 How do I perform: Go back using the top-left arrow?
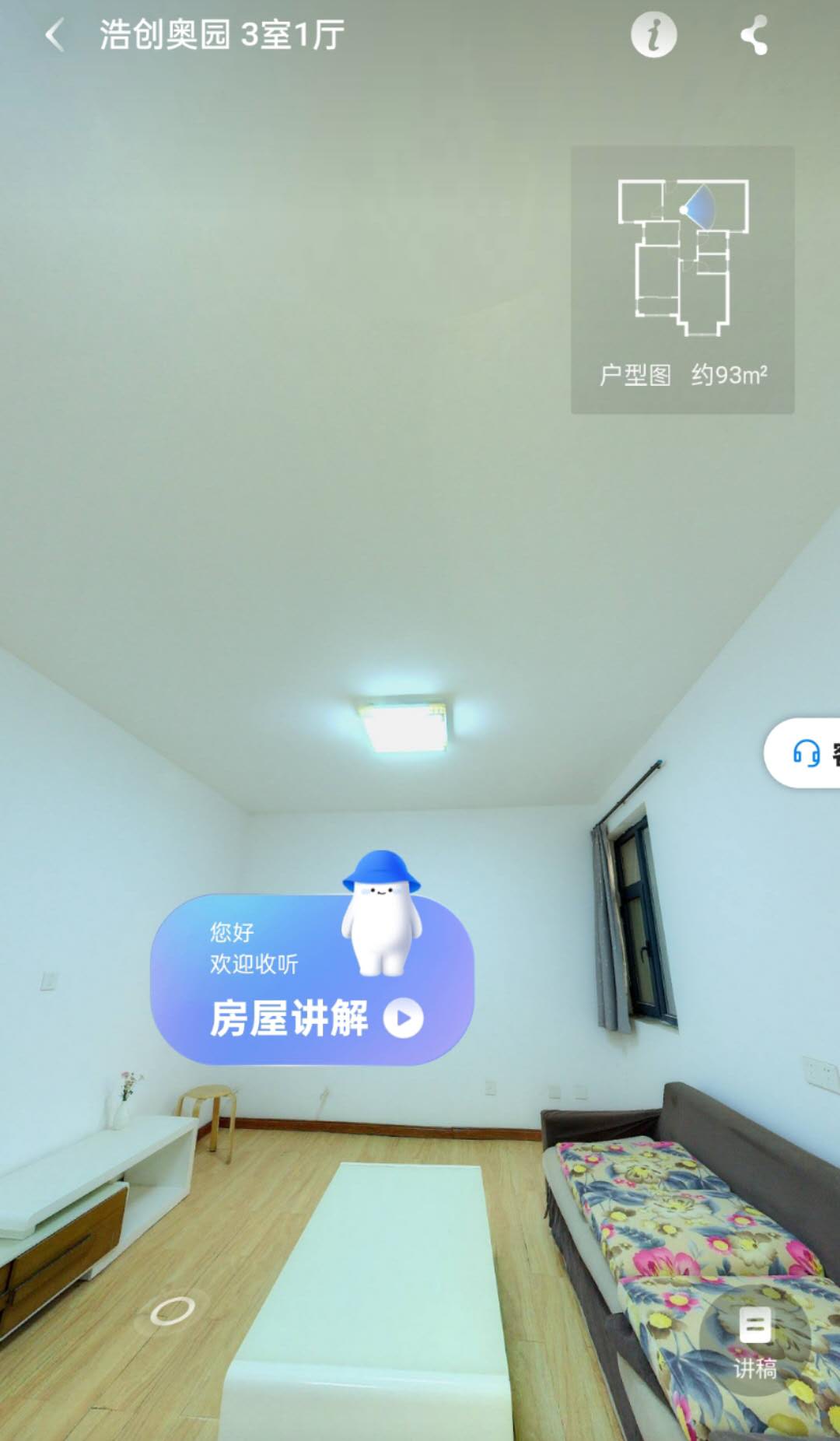(x=54, y=36)
